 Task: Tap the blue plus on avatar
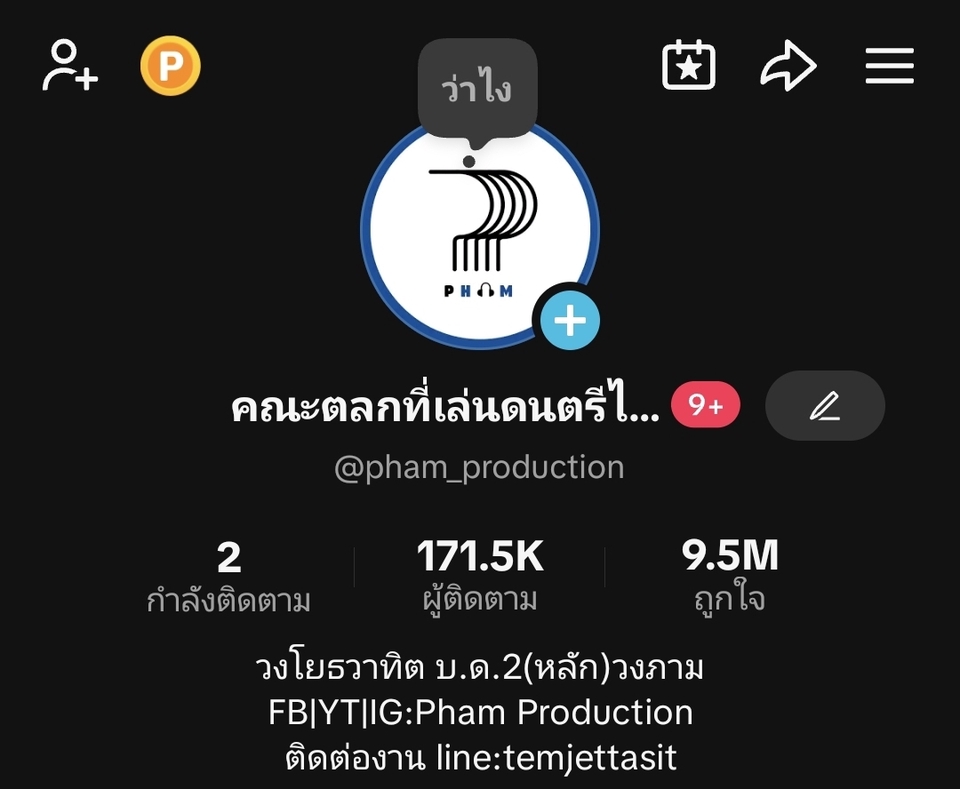coord(570,321)
